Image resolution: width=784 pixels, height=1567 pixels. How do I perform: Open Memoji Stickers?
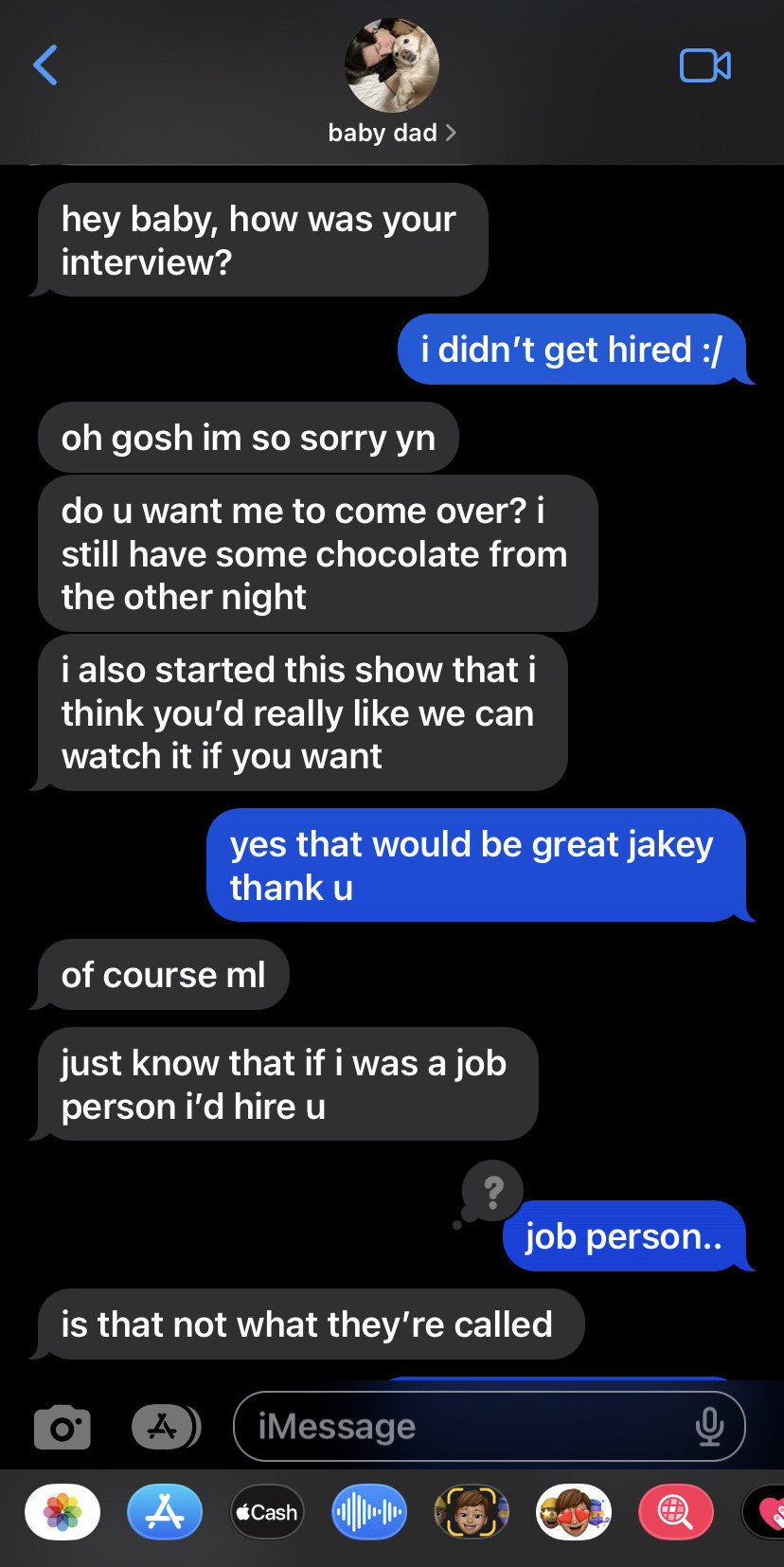tap(574, 1512)
